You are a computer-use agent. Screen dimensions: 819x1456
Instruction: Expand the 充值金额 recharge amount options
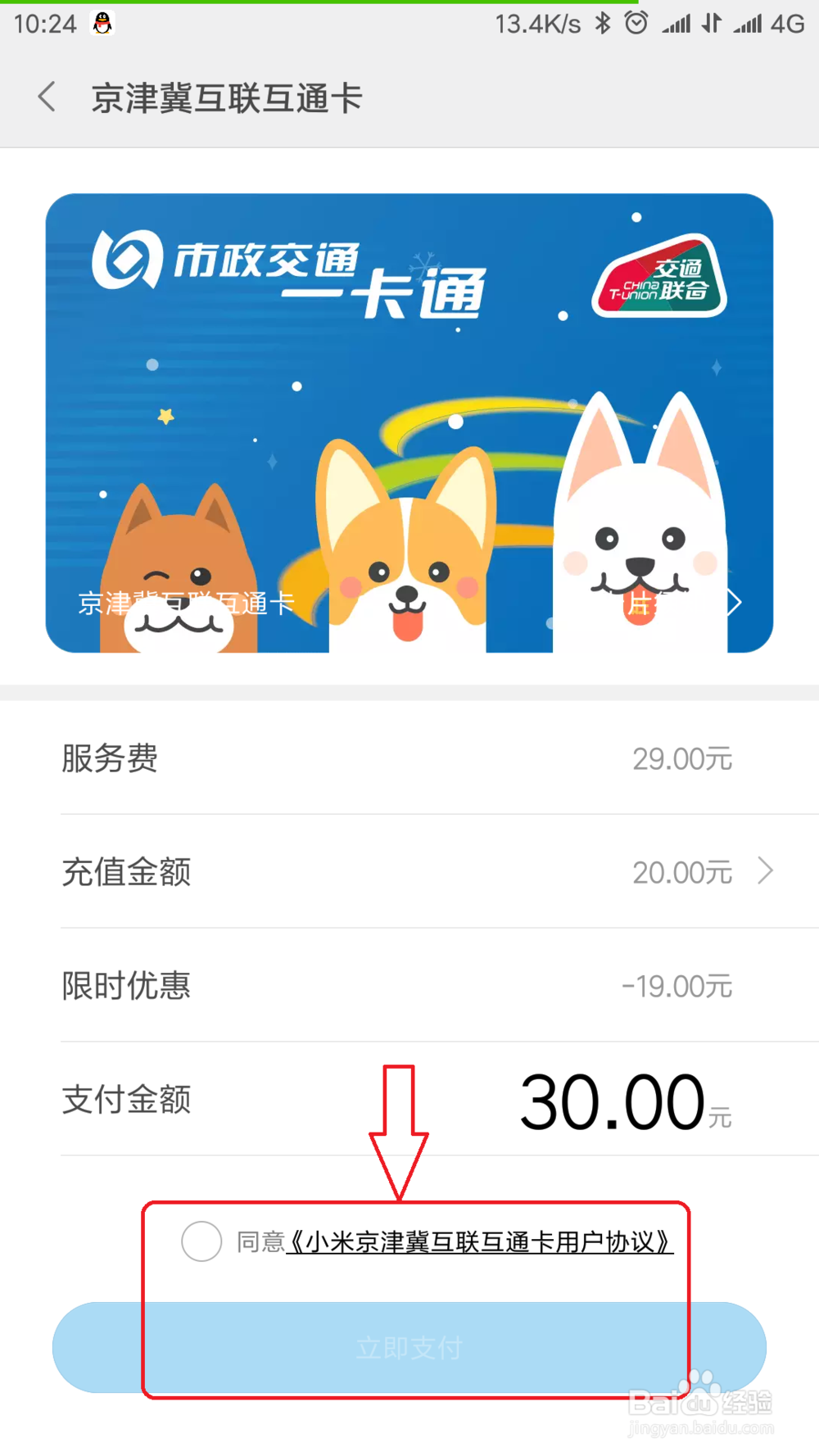[766, 871]
